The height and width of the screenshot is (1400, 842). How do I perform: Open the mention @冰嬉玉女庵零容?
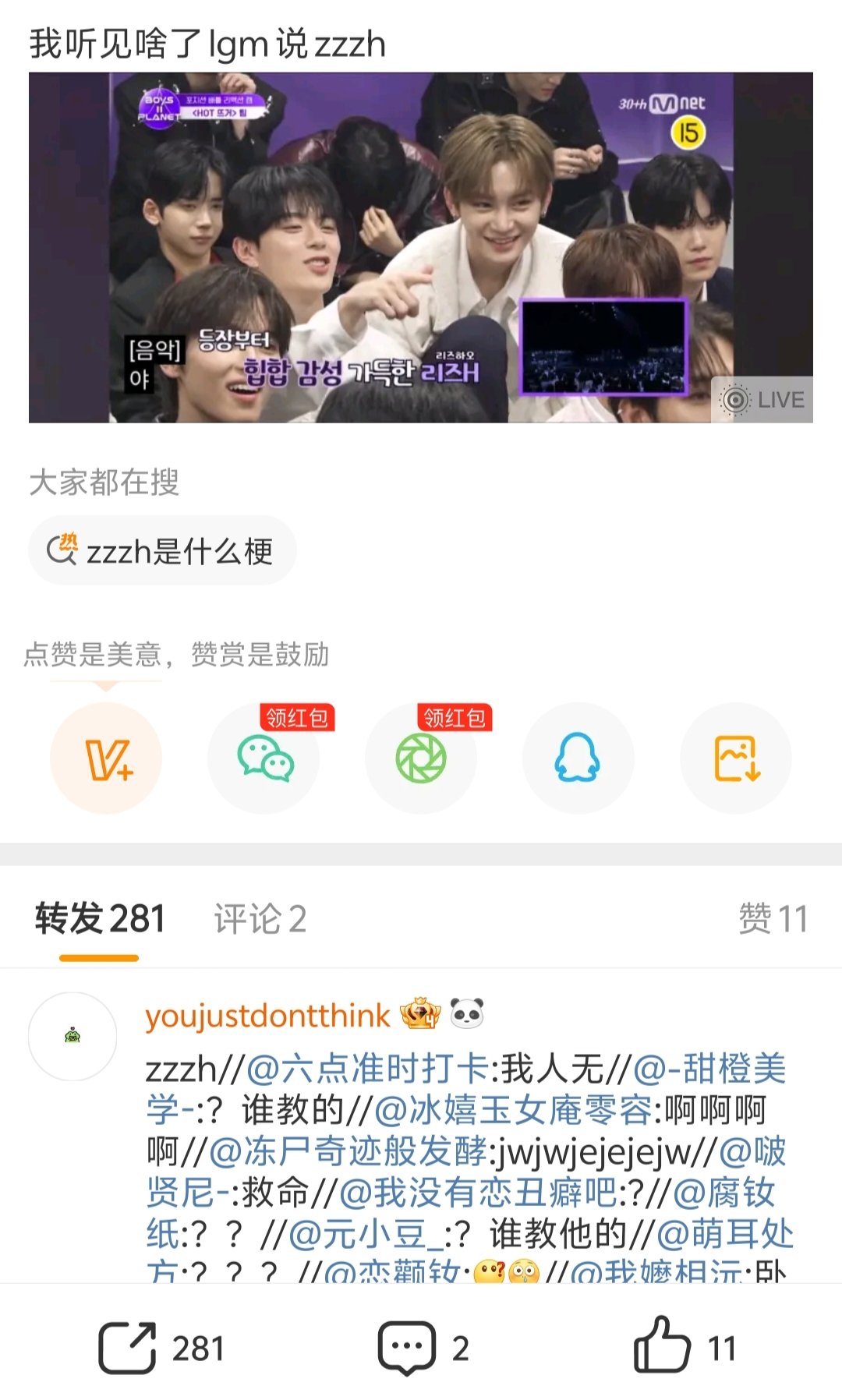click(x=513, y=1110)
